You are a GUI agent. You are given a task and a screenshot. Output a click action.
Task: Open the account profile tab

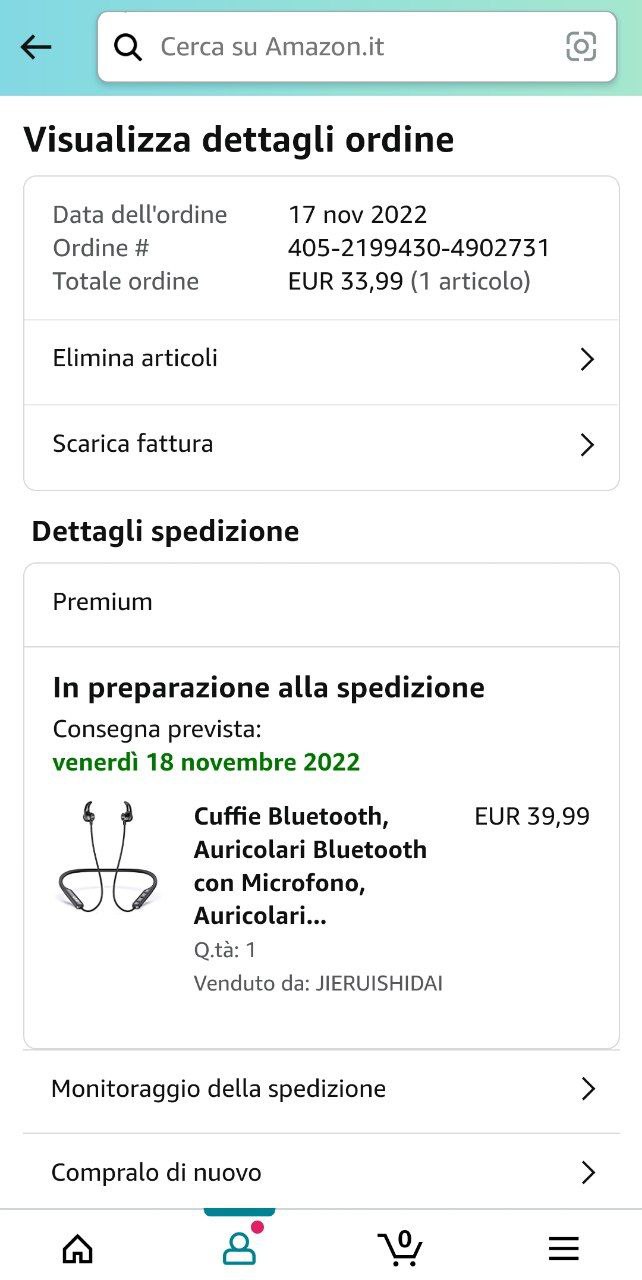[x=239, y=1248]
